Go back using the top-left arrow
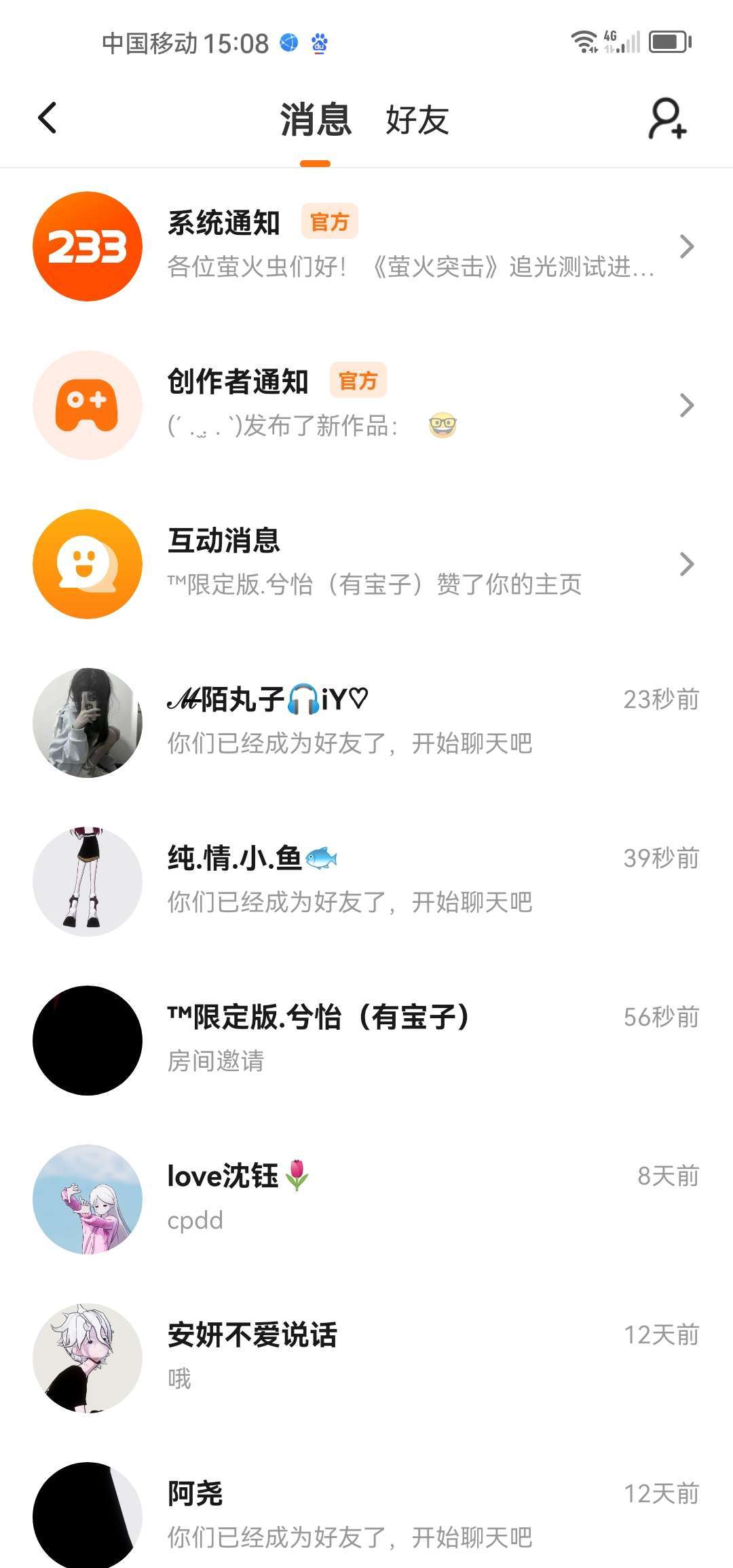This screenshot has width=733, height=1568. 48,119
